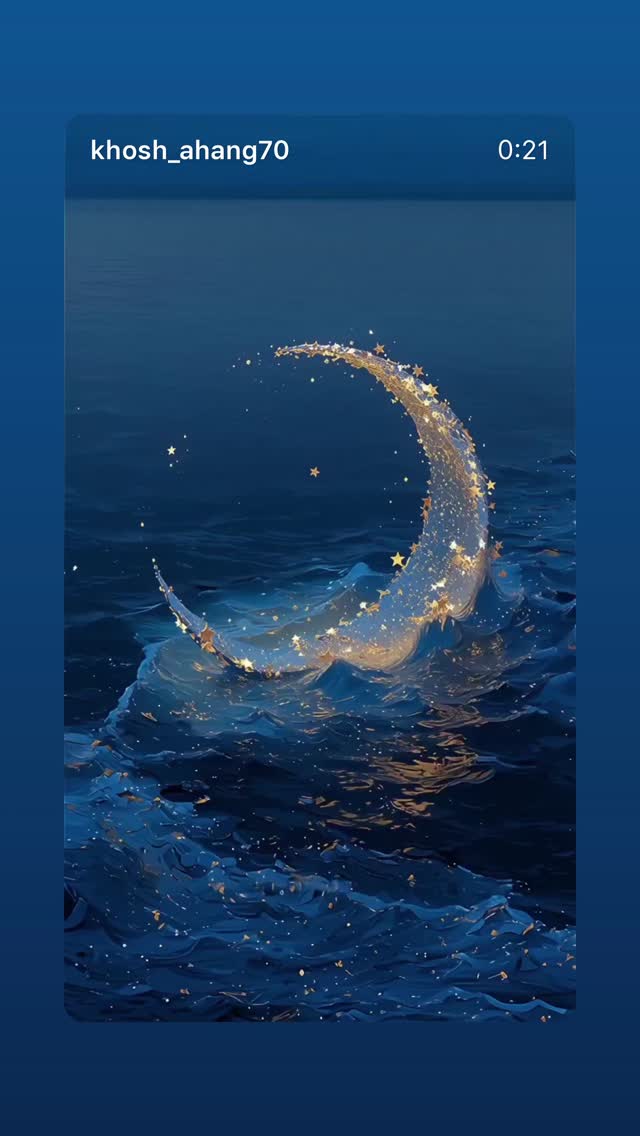Open the khosh_ahang70 profile name

pyautogui.click(x=190, y=151)
